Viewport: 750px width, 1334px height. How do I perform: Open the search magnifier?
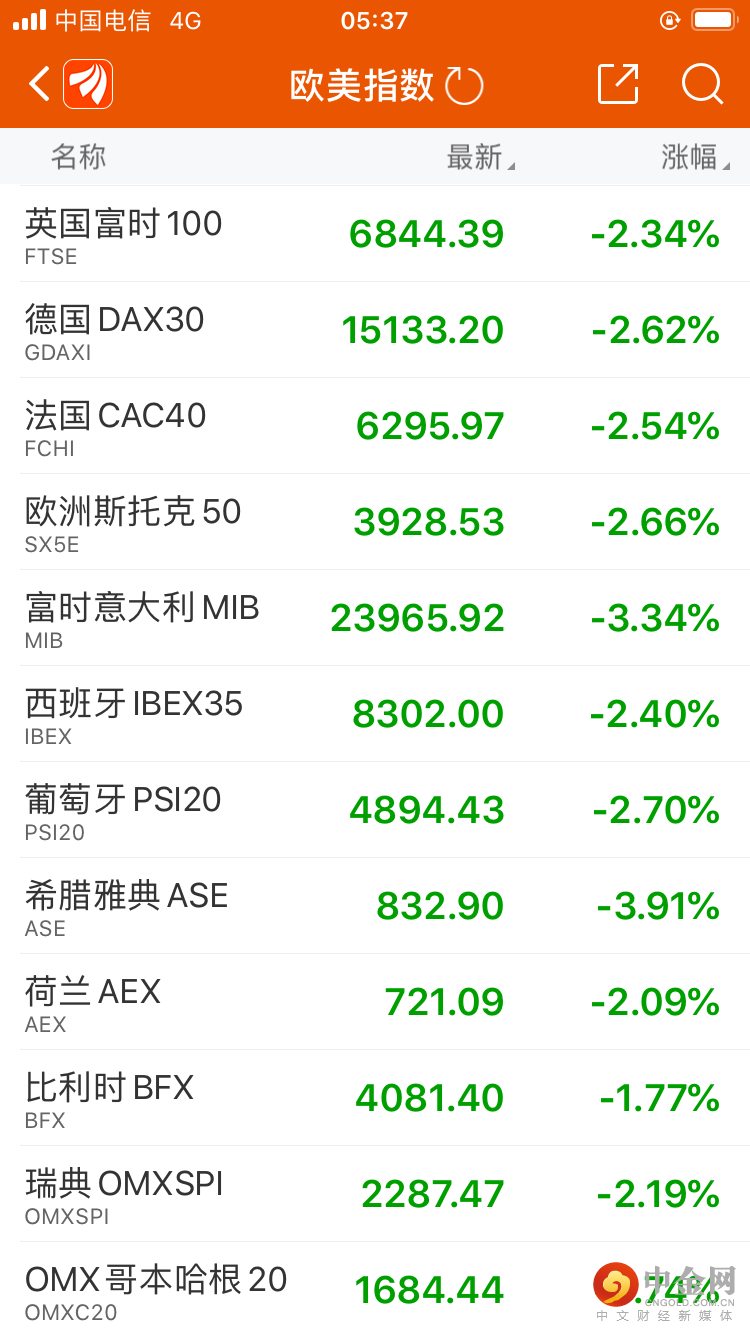[x=702, y=84]
